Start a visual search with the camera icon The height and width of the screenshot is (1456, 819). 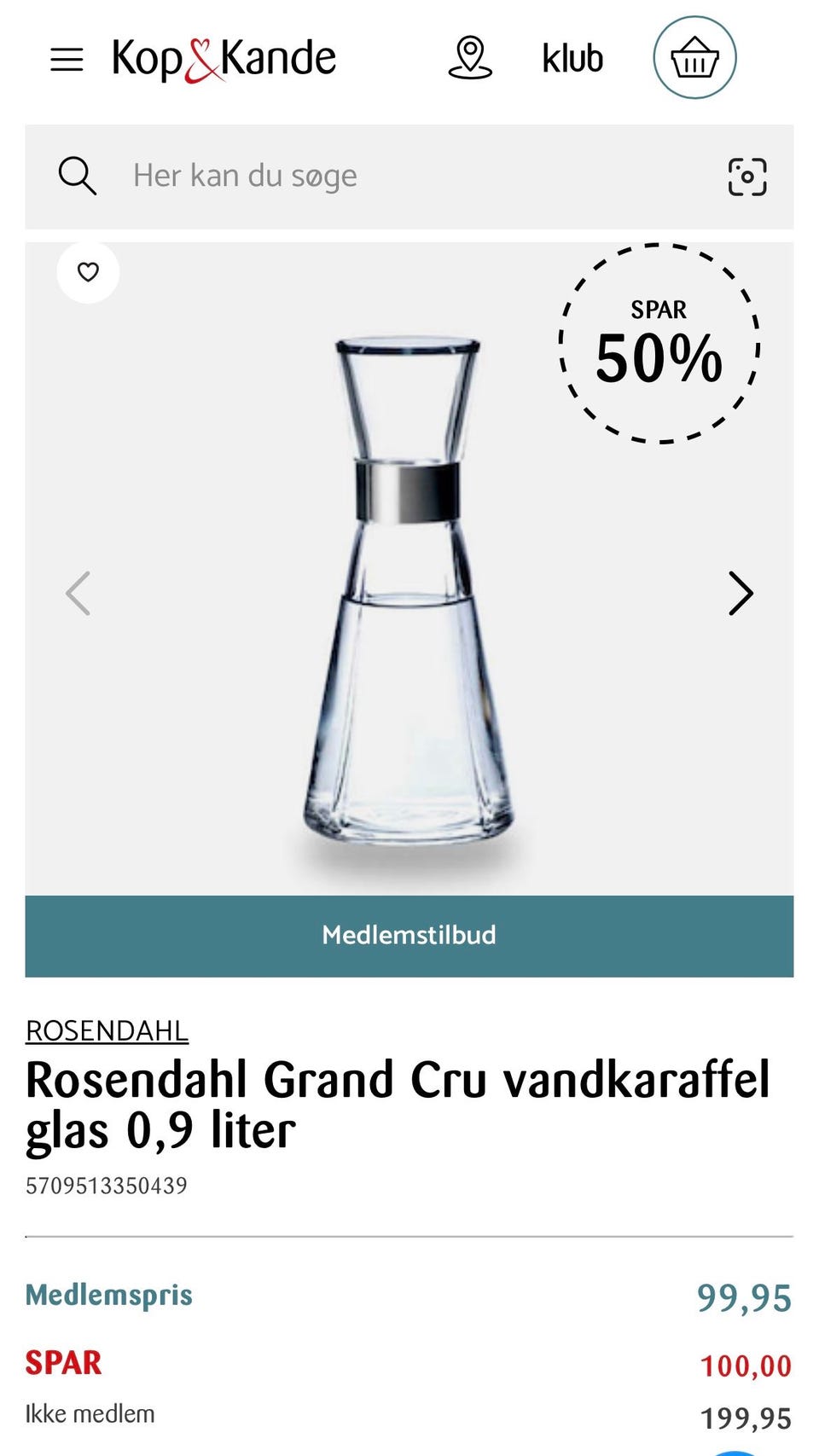(748, 176)
